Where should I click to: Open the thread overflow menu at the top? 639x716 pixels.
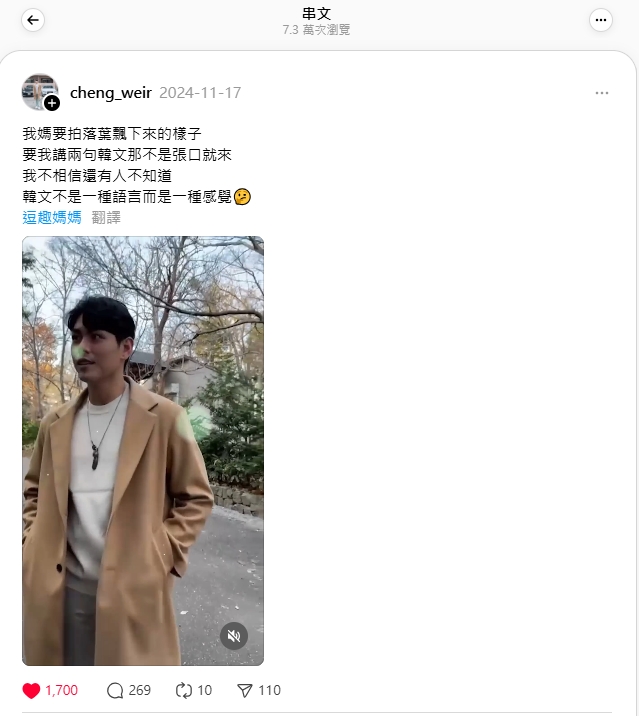(600, 20)
